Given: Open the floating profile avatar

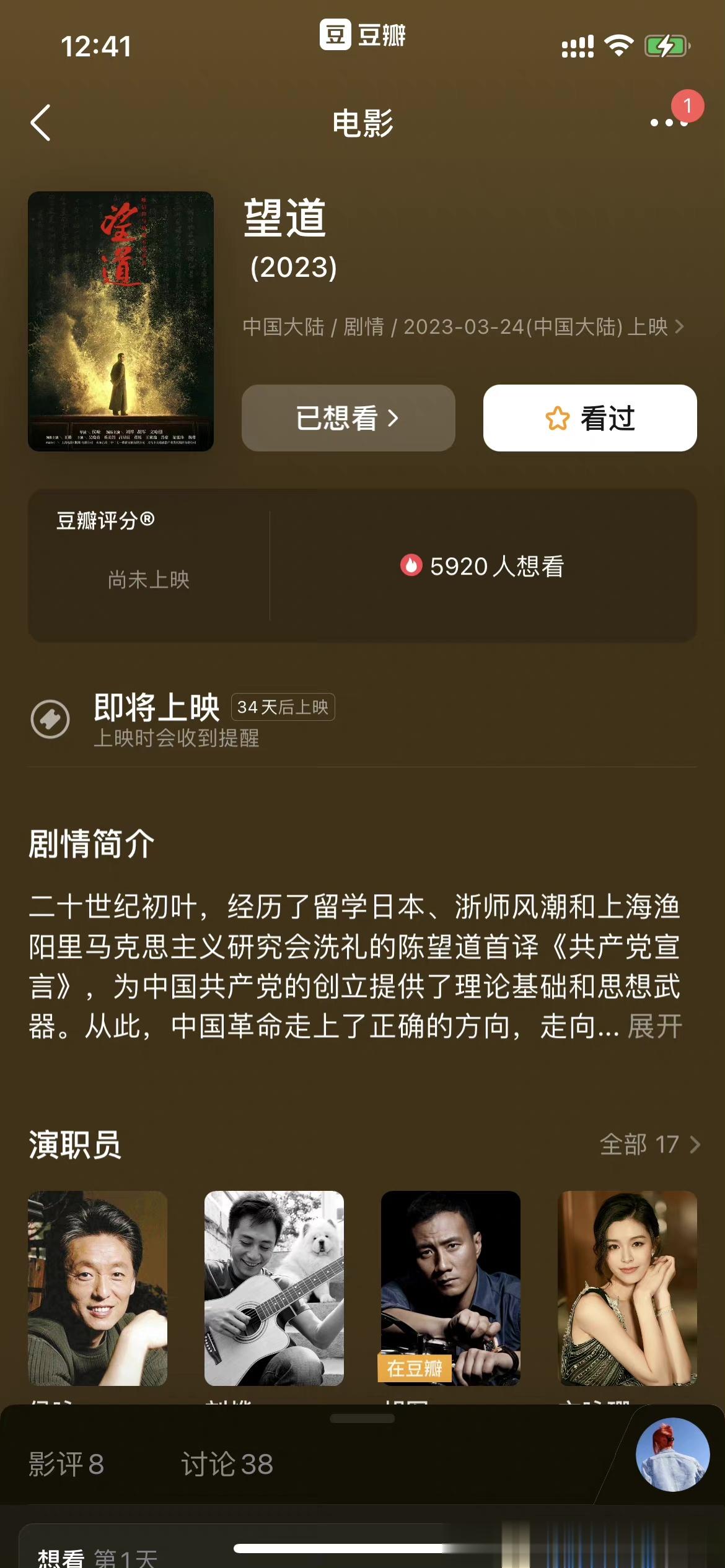Looking at the screenshot, I should [672, 1454].
